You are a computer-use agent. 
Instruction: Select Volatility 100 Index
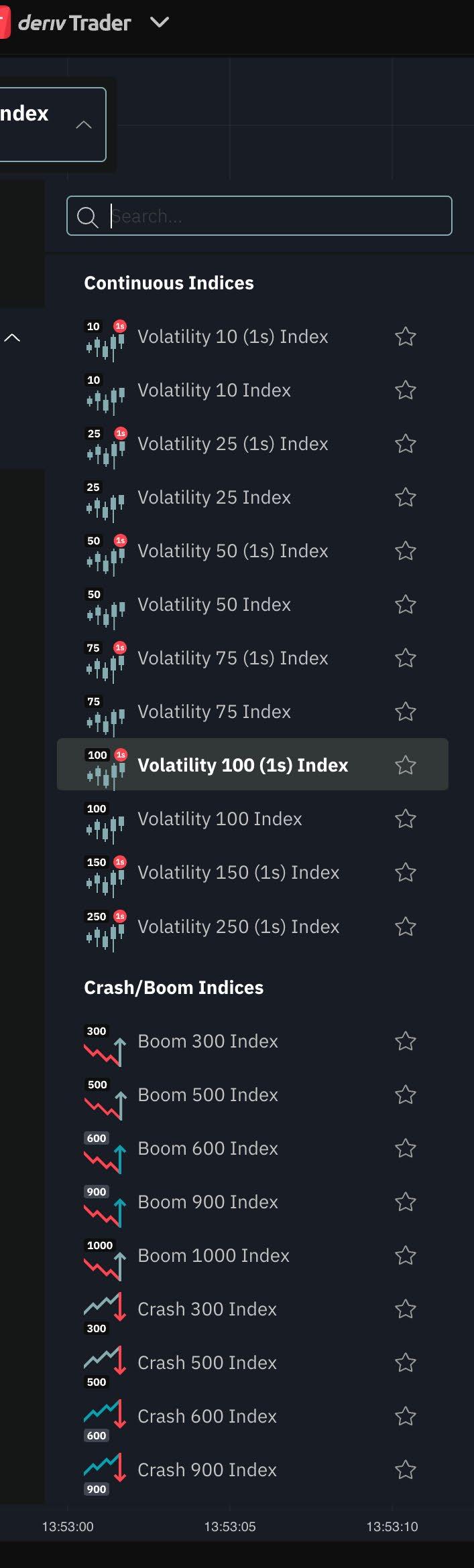(x=219, y=818)
